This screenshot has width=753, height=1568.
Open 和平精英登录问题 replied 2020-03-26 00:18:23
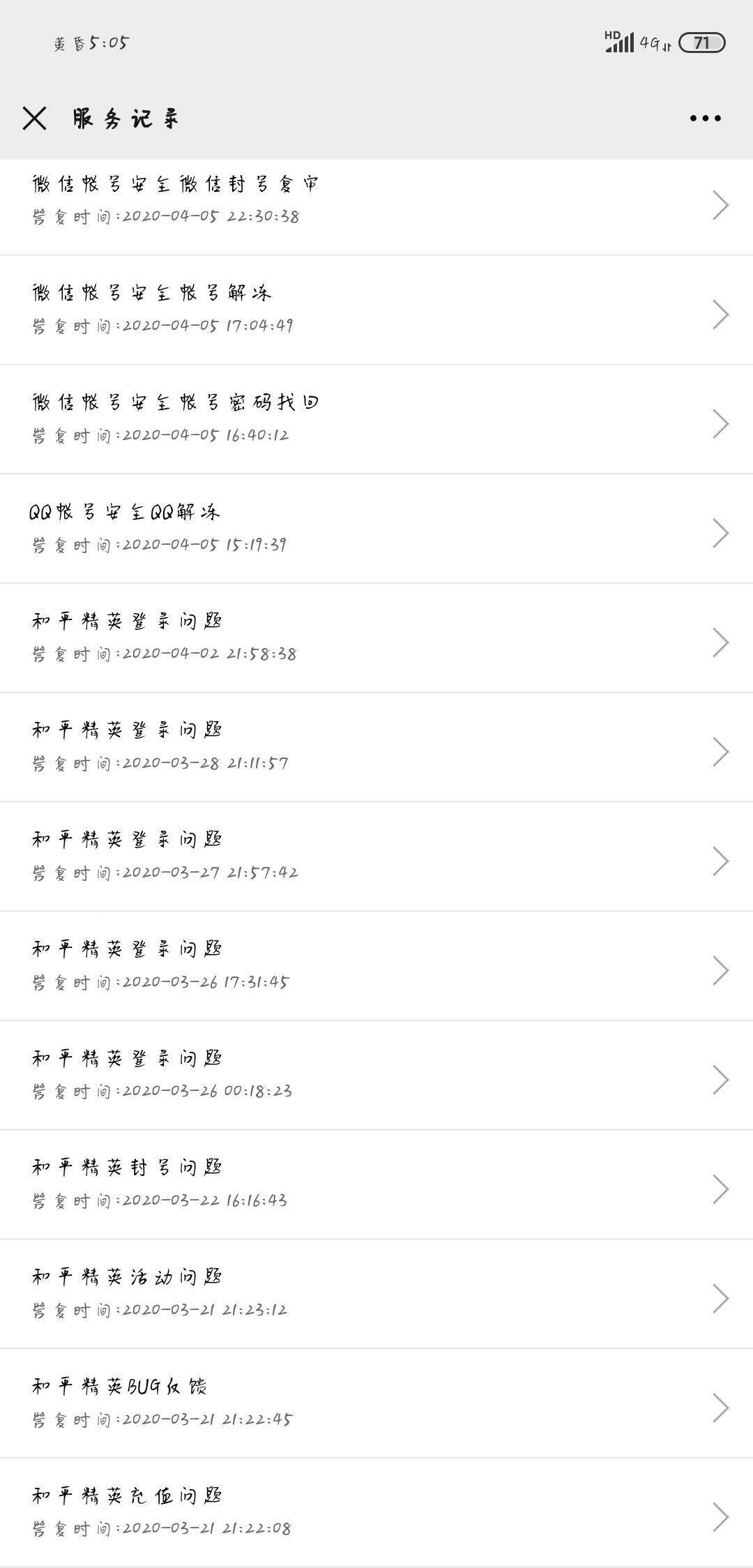(376, 1075)
